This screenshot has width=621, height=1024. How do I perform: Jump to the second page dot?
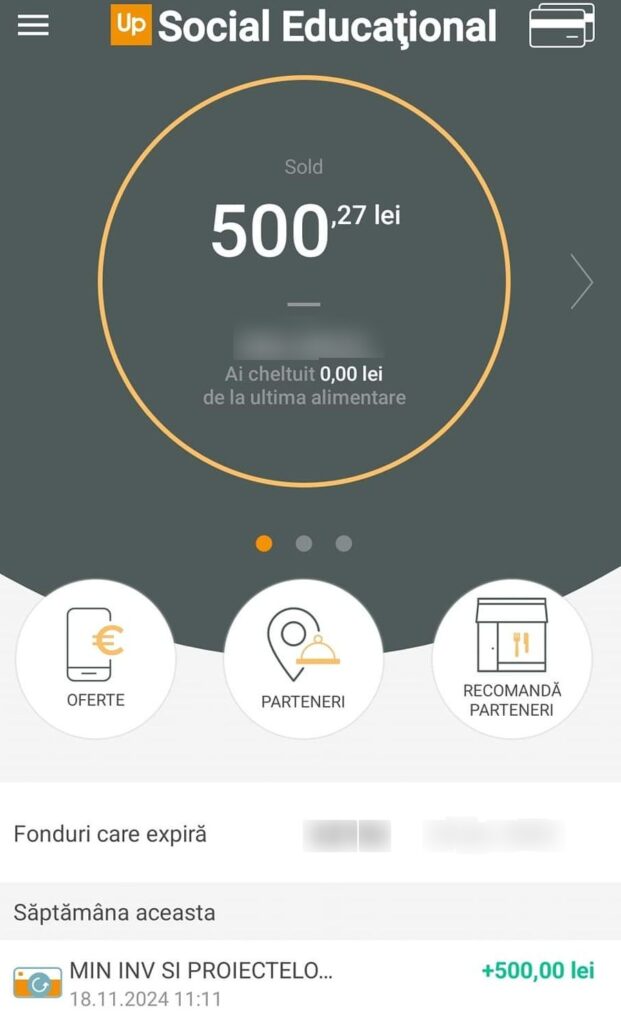304,543
